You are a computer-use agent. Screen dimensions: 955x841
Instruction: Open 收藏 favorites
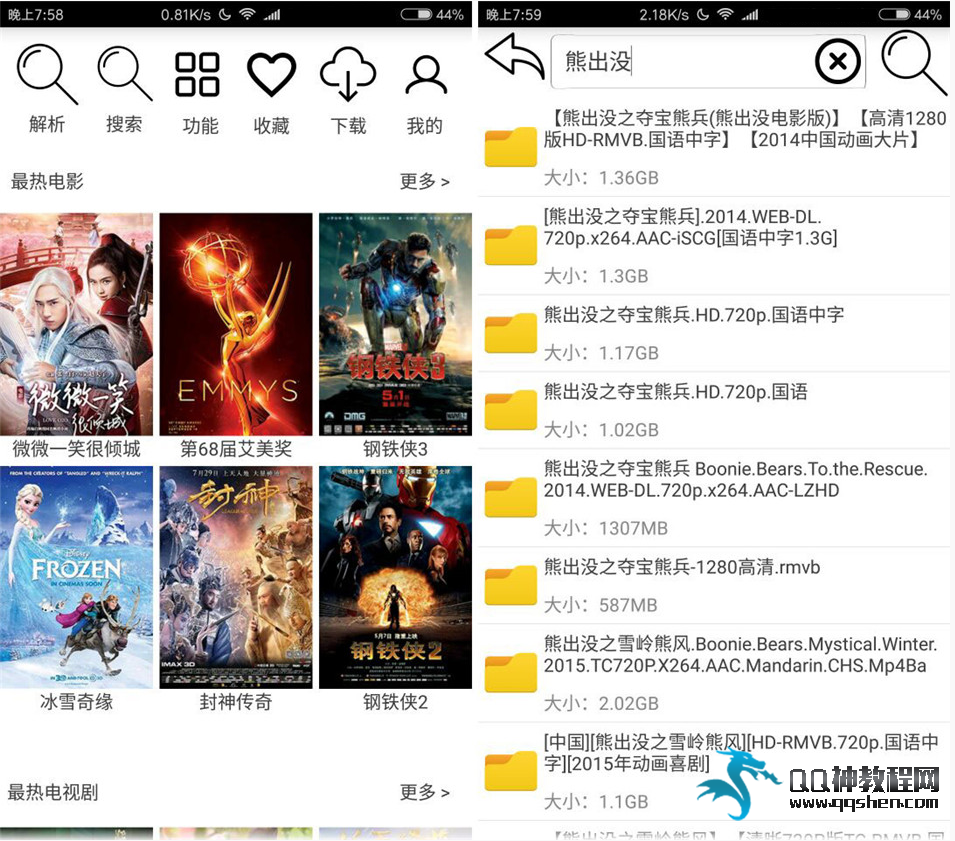tap(271, 92)
